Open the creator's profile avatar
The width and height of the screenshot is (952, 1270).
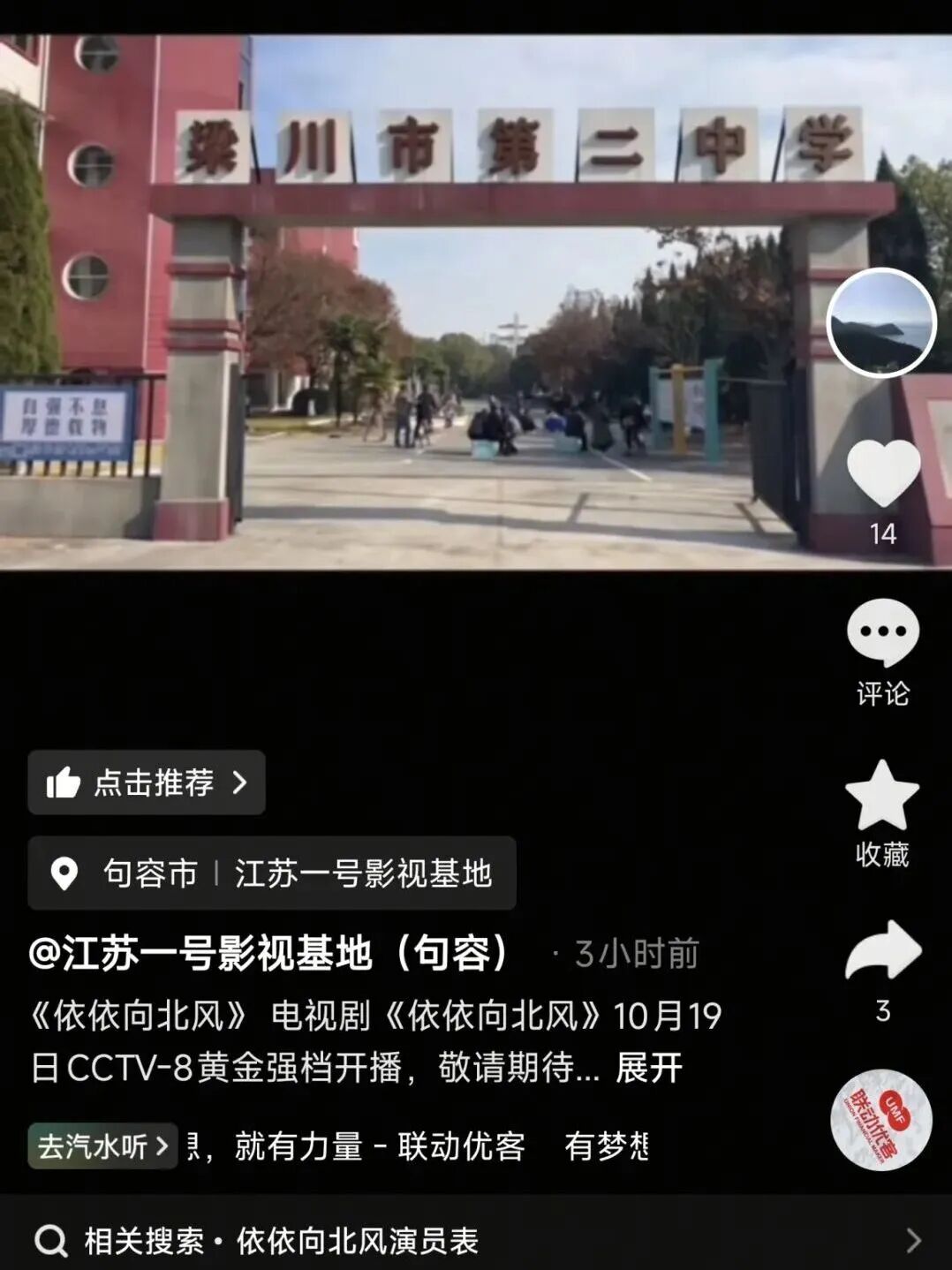click(880, 322)
